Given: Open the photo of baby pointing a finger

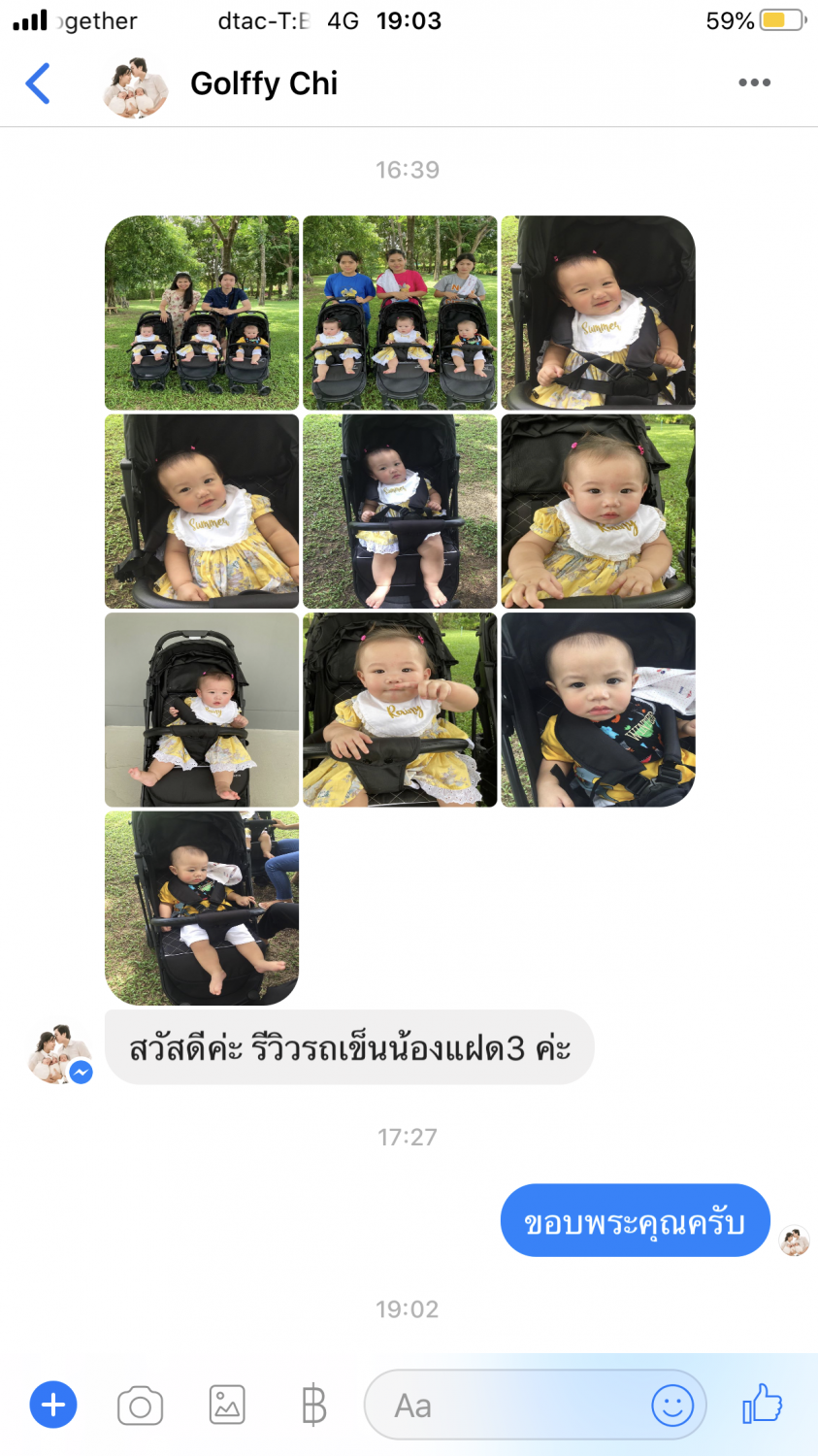Looking at the screenshot, I should (x=400, y=710).
